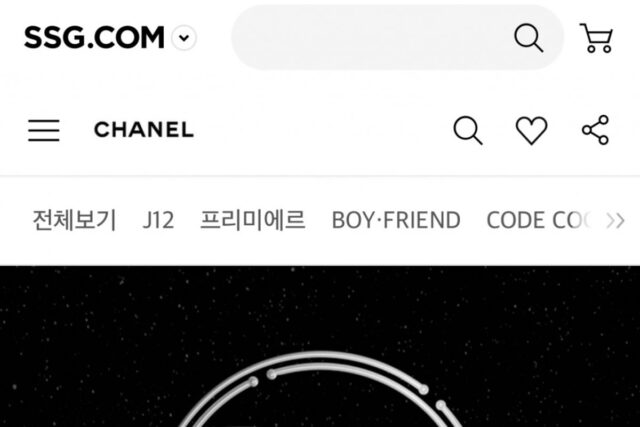Image resolution: width=640 pixels, height=427 pixels.
Task: Open the SSG.COM site dropdown
Action: [x=183, y=39]
